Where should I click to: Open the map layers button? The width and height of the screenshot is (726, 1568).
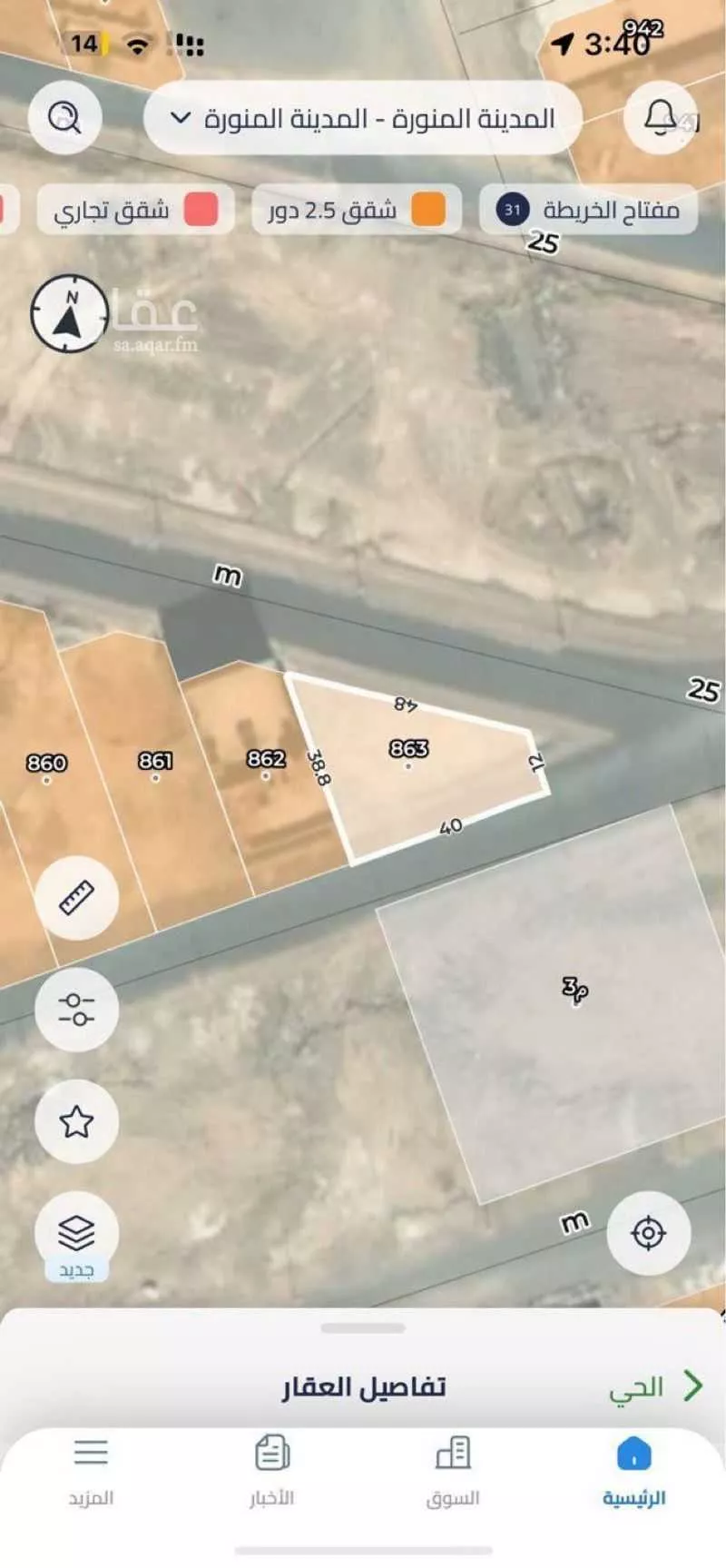[x=76, y=1235]
